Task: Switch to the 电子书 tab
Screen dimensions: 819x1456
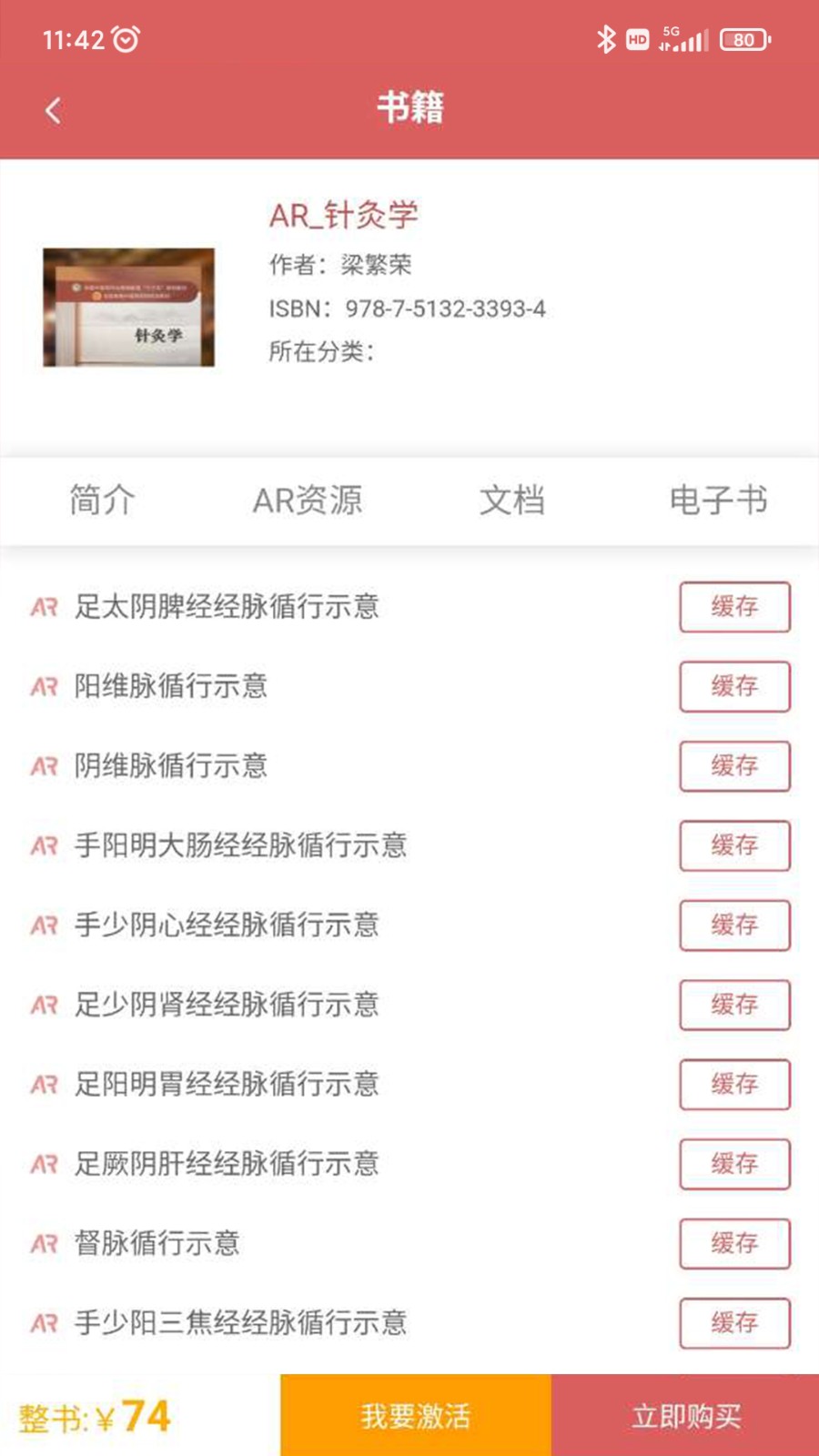Action: (718, 500)
